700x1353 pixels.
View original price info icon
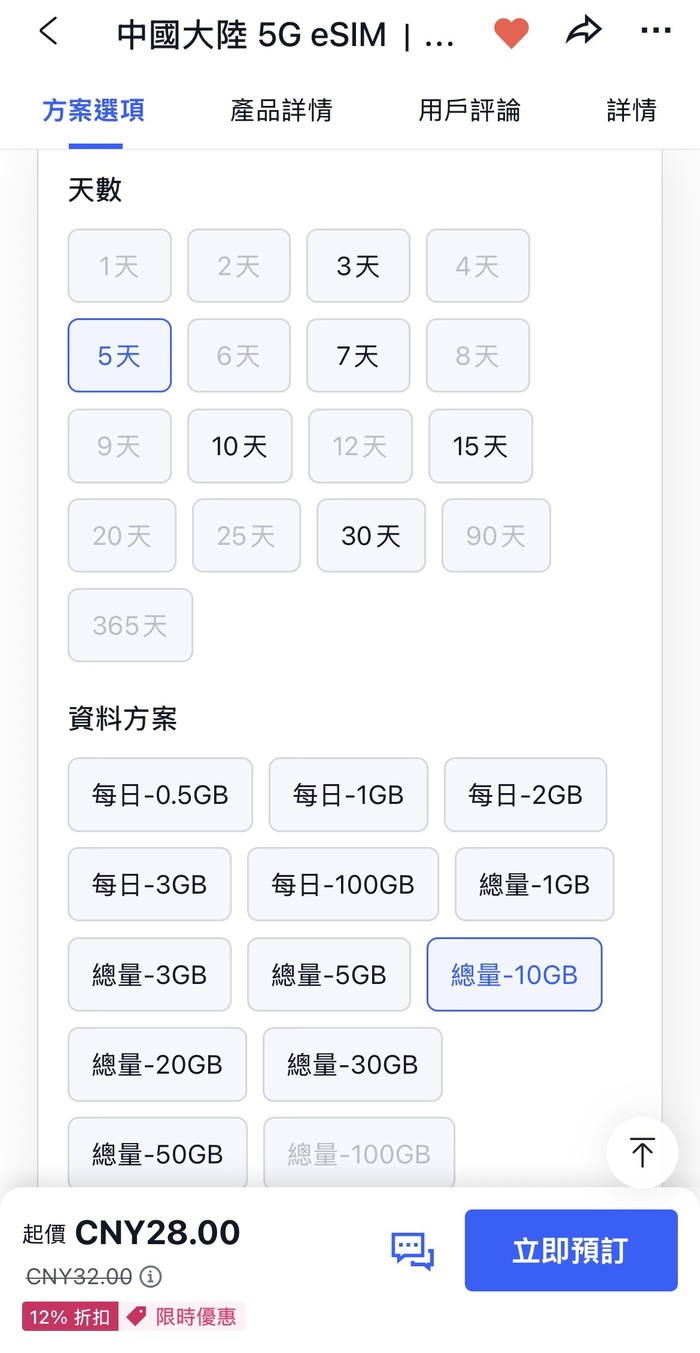tap(151, 1277)
